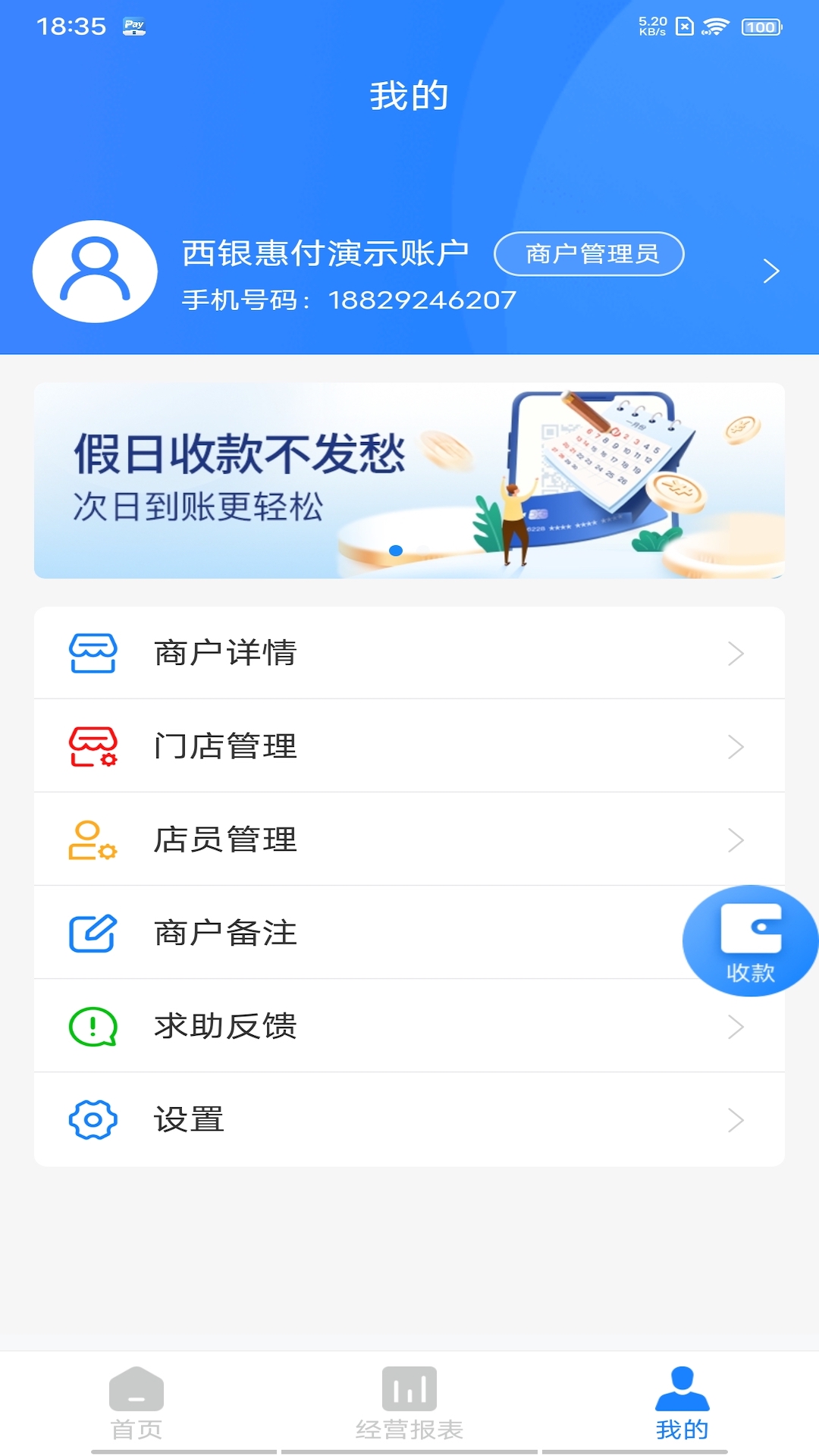
Task: Tap the profile avatar icon
Action: pyautogui.click(x=95, y=271)
